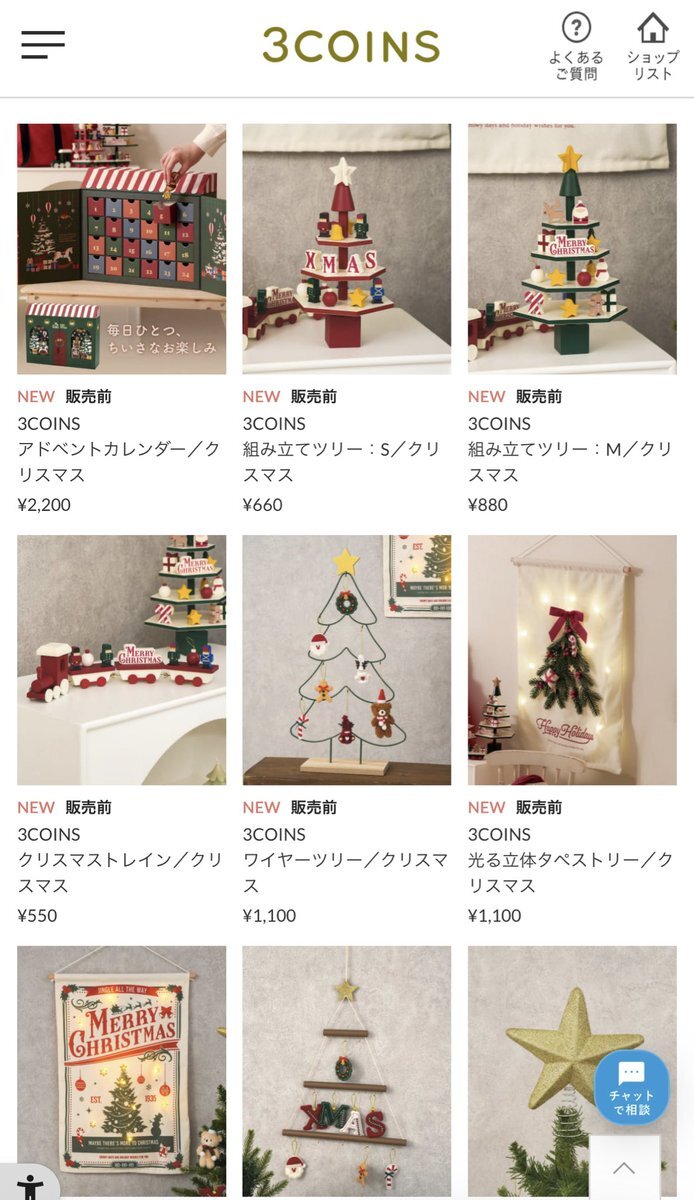694x1200 pixels.
Task: Open the Merry Christmas tapestry product
Action: (x=122, y=1070)
